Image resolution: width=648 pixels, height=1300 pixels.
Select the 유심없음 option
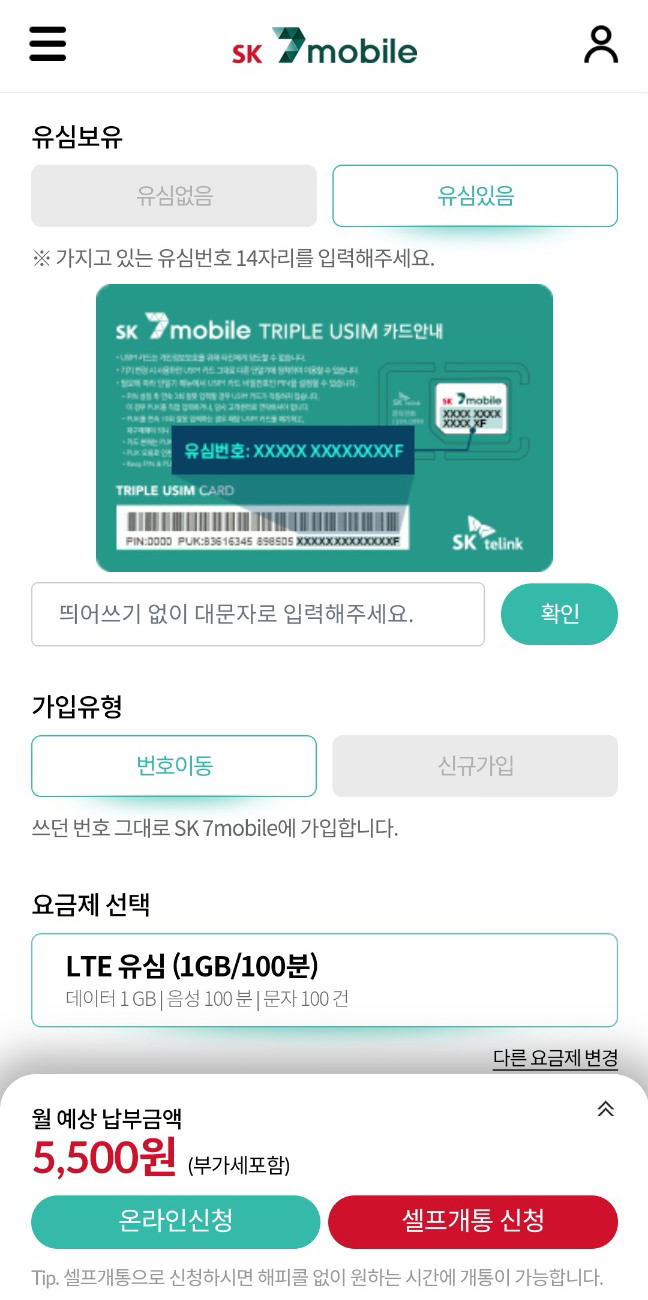[174, 196]
